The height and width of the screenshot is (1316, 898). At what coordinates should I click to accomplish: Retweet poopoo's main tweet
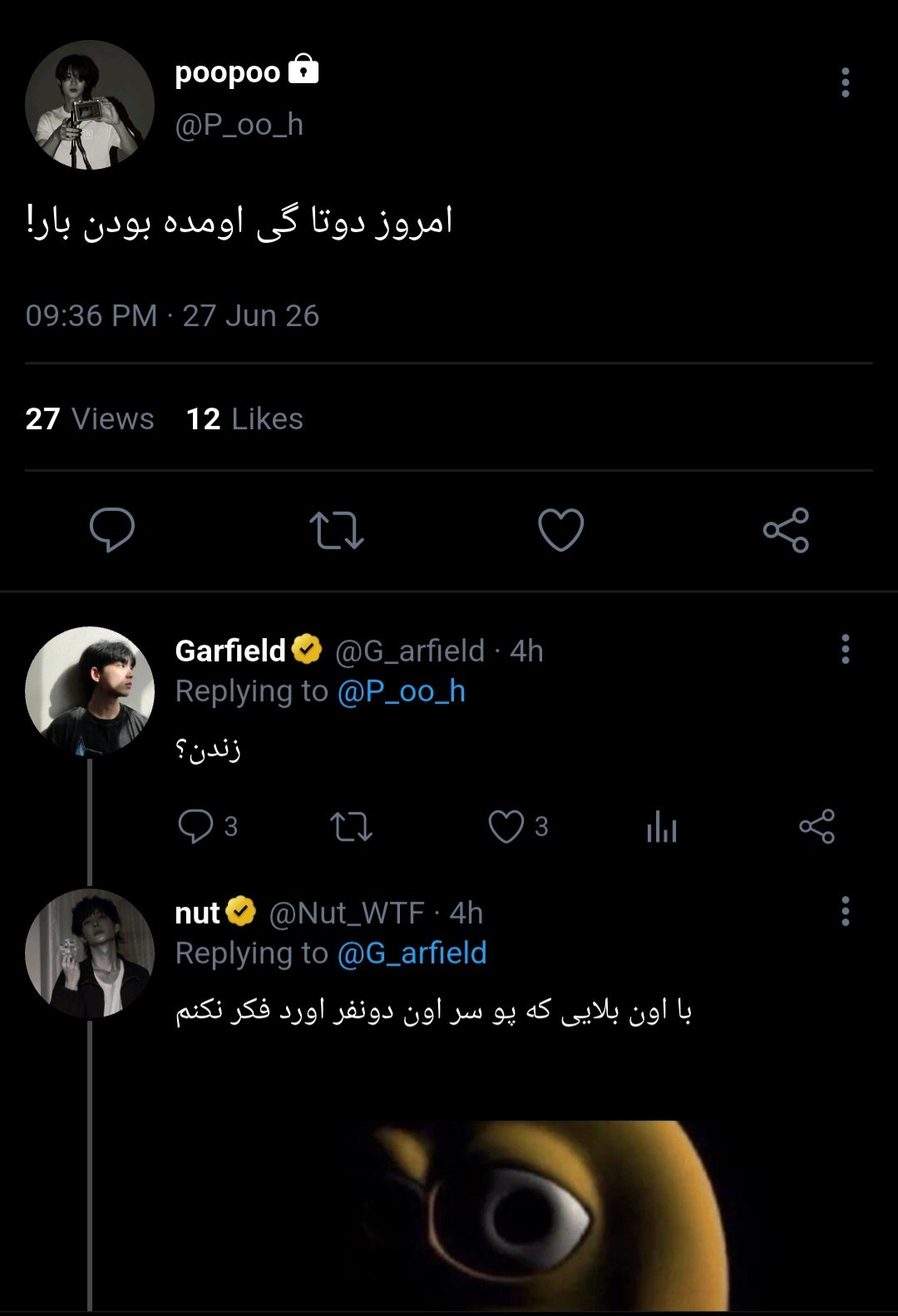[337, 530]
